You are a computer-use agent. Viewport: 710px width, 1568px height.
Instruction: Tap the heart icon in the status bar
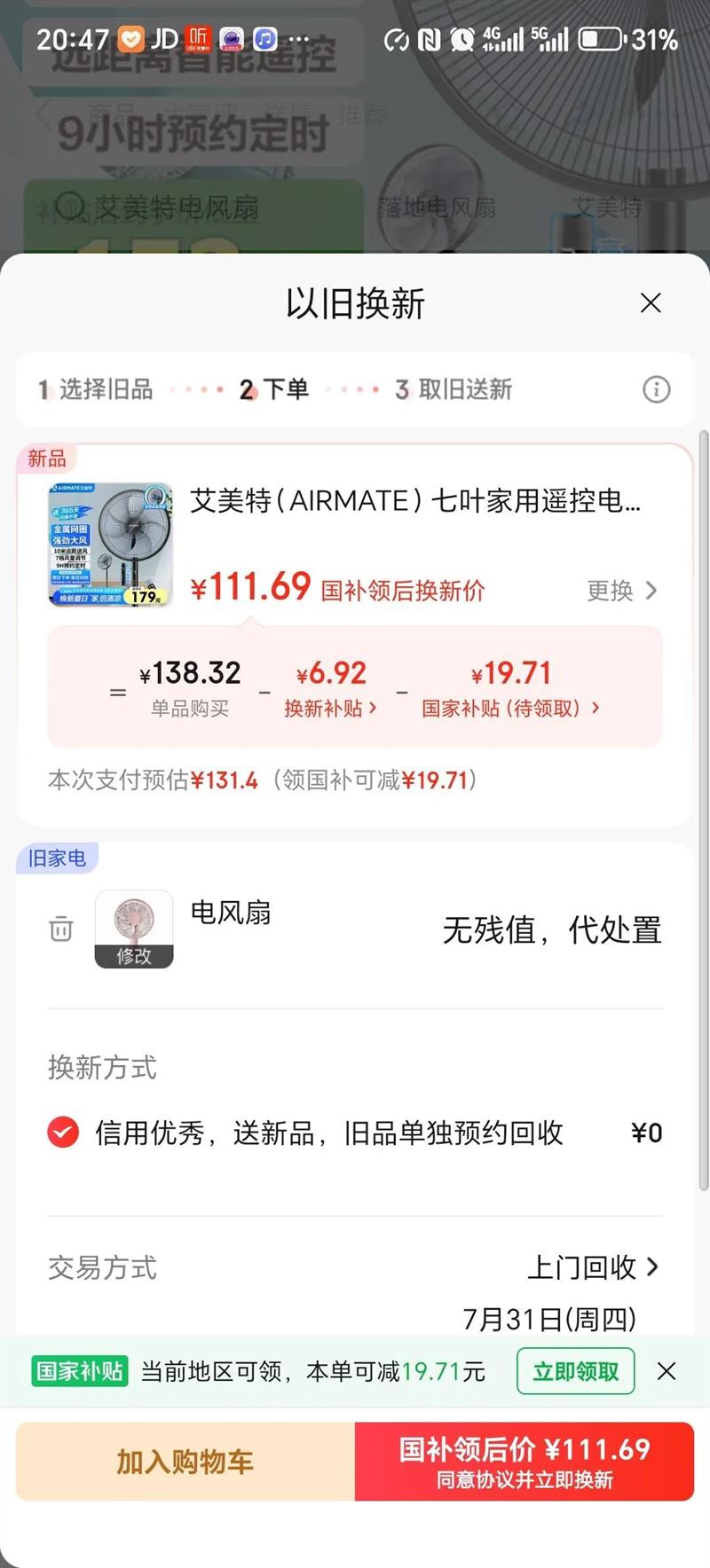point(130,39)
